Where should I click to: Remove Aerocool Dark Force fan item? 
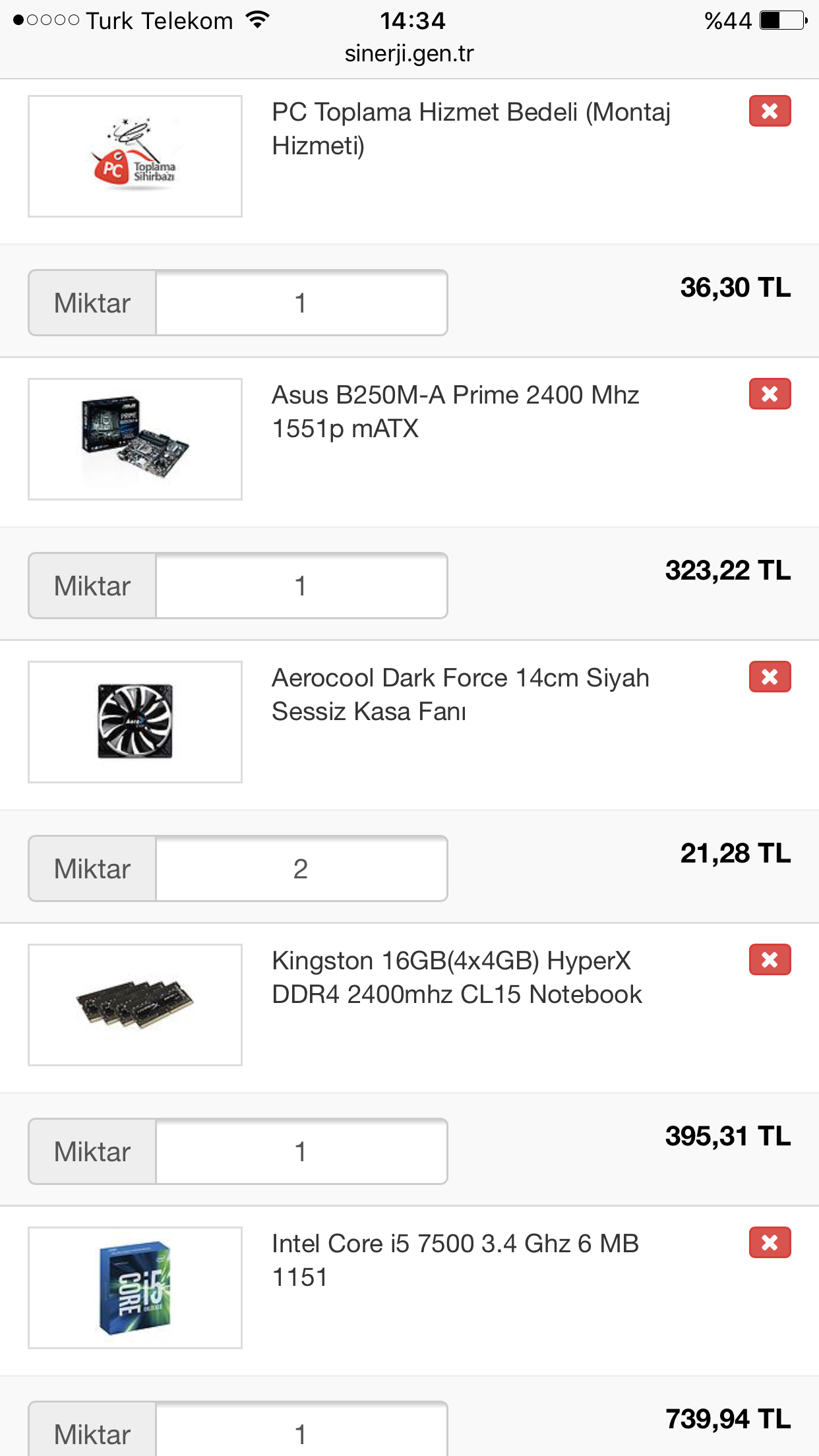point(770,677)
